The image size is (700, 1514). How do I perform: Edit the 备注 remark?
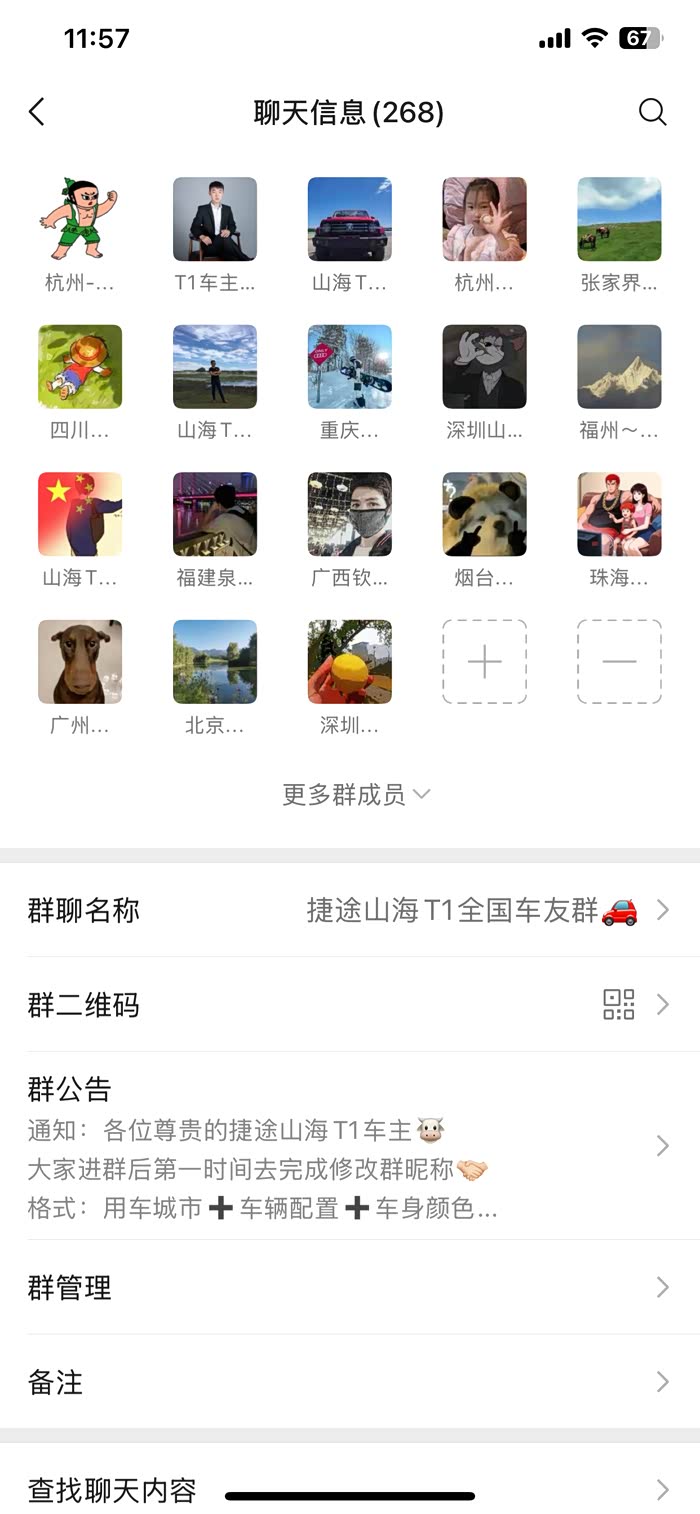[x=350, y=1383]
